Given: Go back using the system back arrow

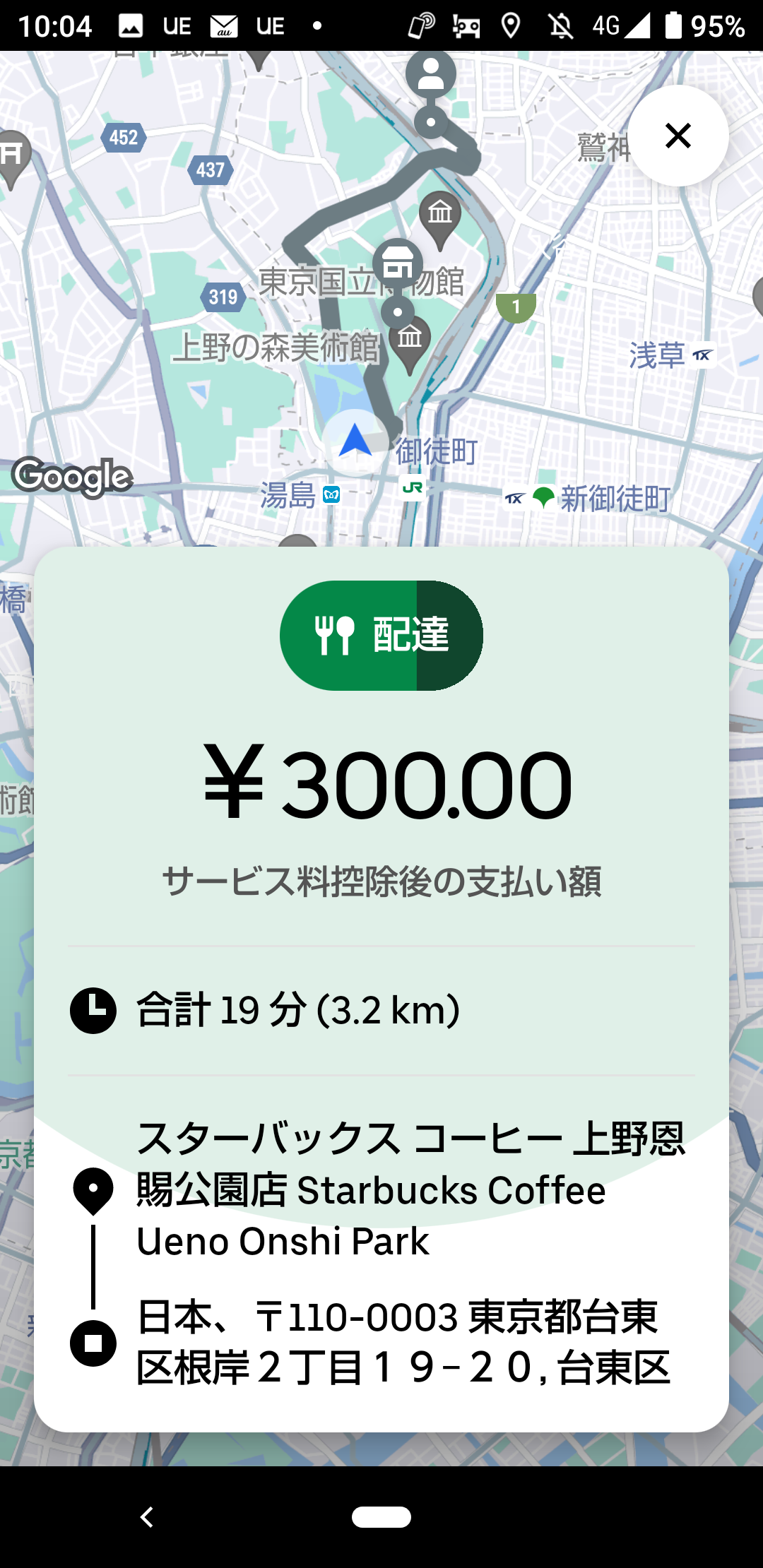Looking at the screenshot, I should pos(147,1516).
